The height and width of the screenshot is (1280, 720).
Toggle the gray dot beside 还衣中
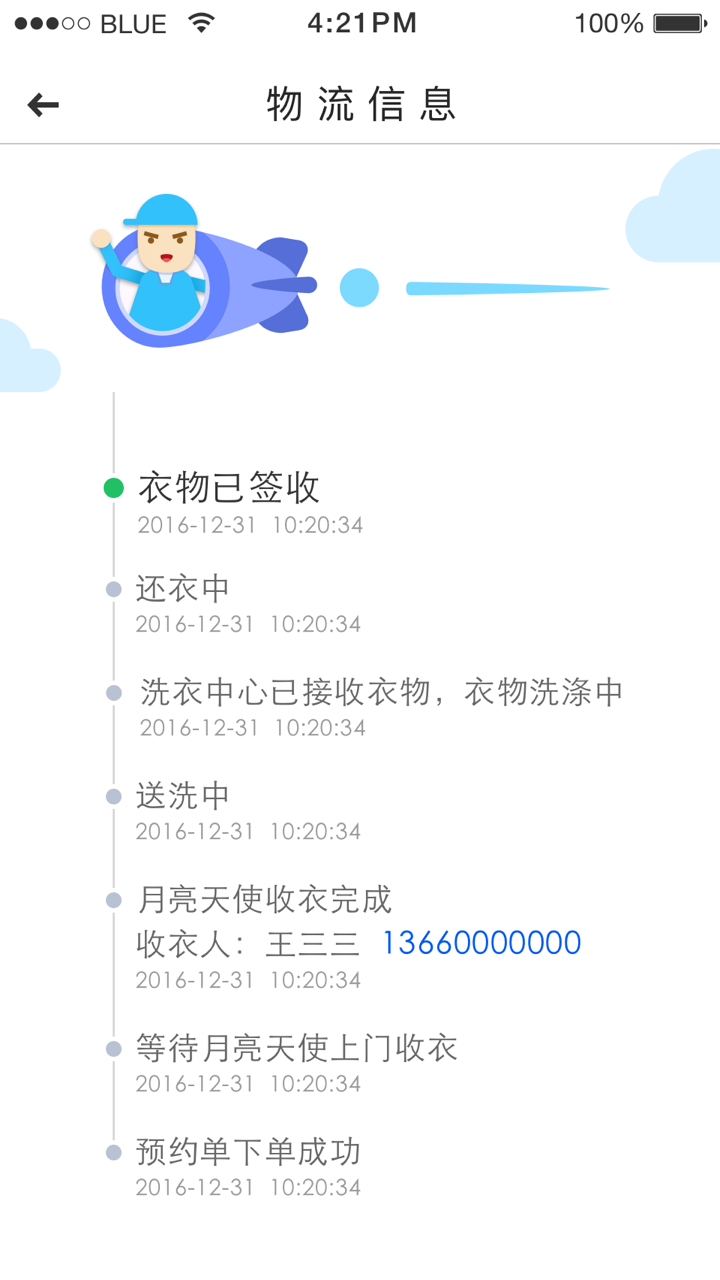[x=112, y=588]
